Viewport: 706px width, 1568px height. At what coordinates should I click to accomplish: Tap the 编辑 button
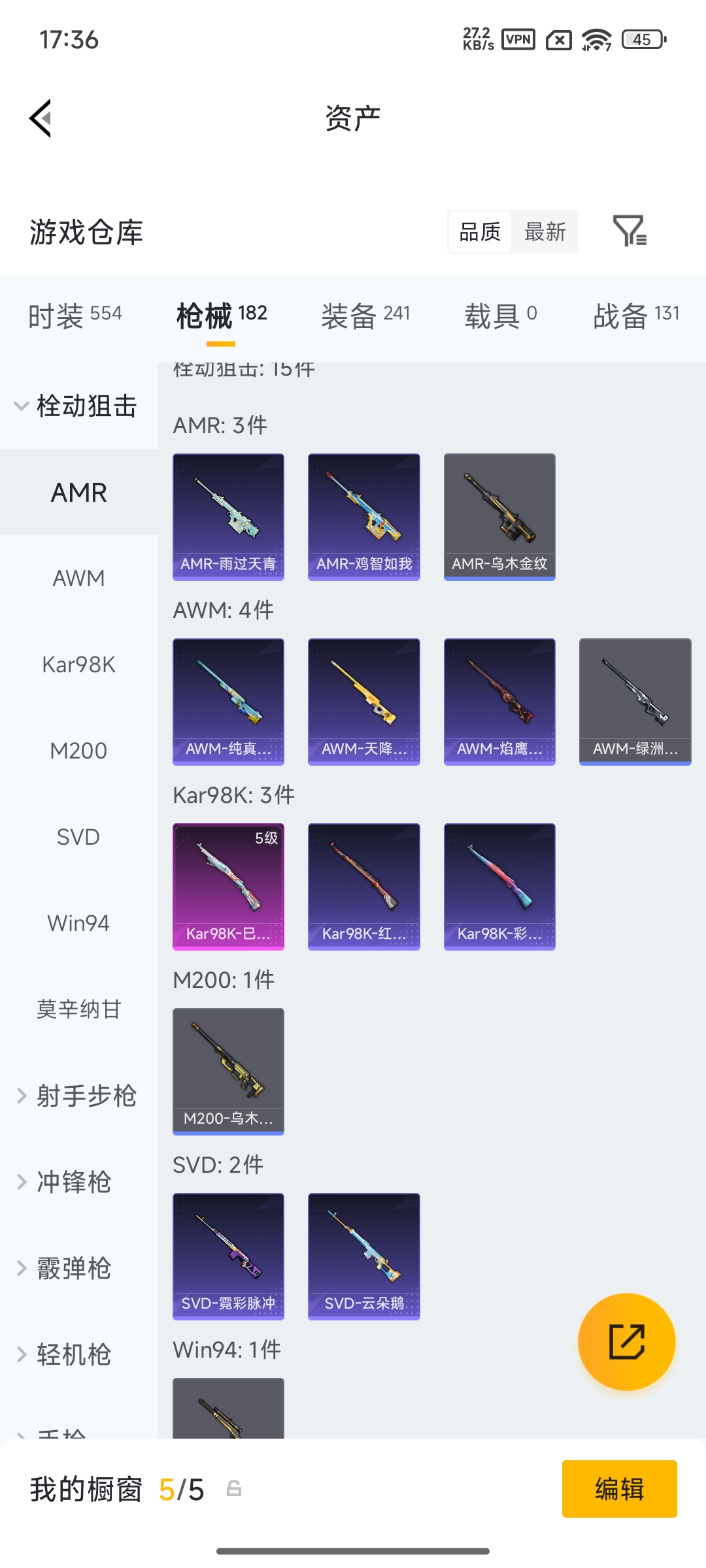tap(620, 1489)
